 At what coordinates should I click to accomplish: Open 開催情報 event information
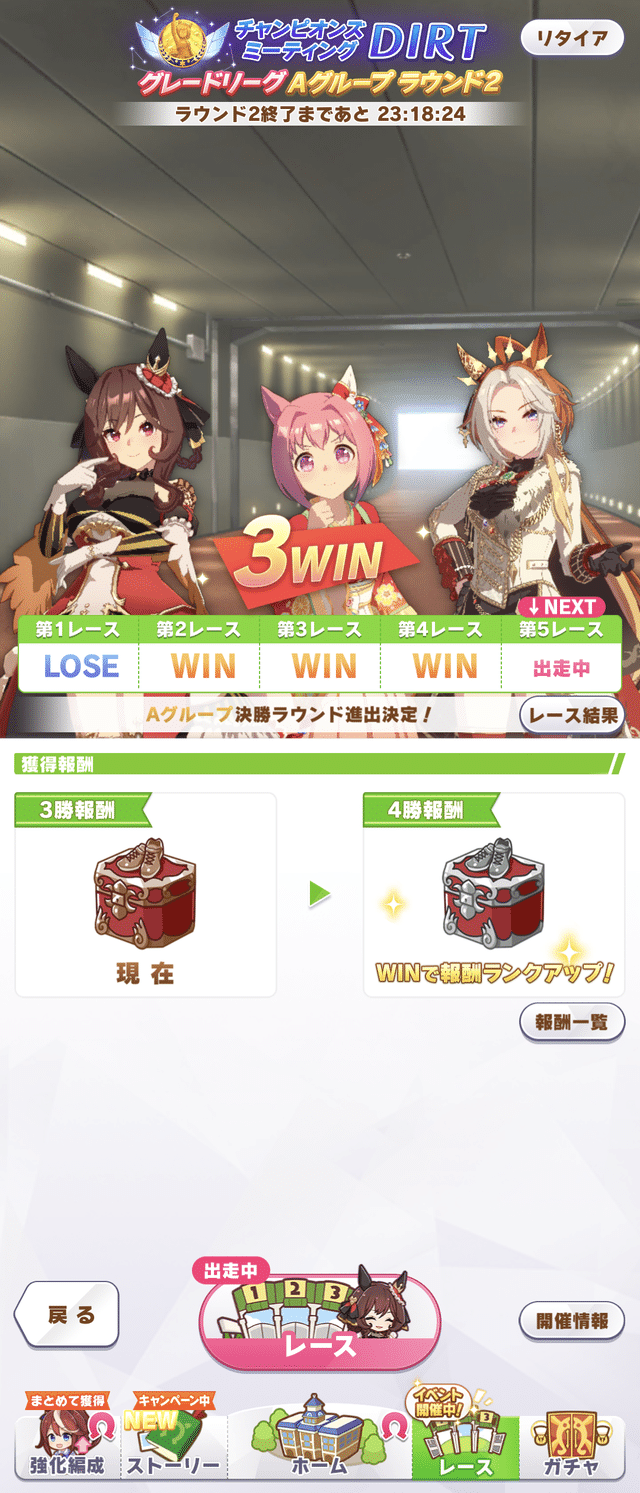(572, 1320)
